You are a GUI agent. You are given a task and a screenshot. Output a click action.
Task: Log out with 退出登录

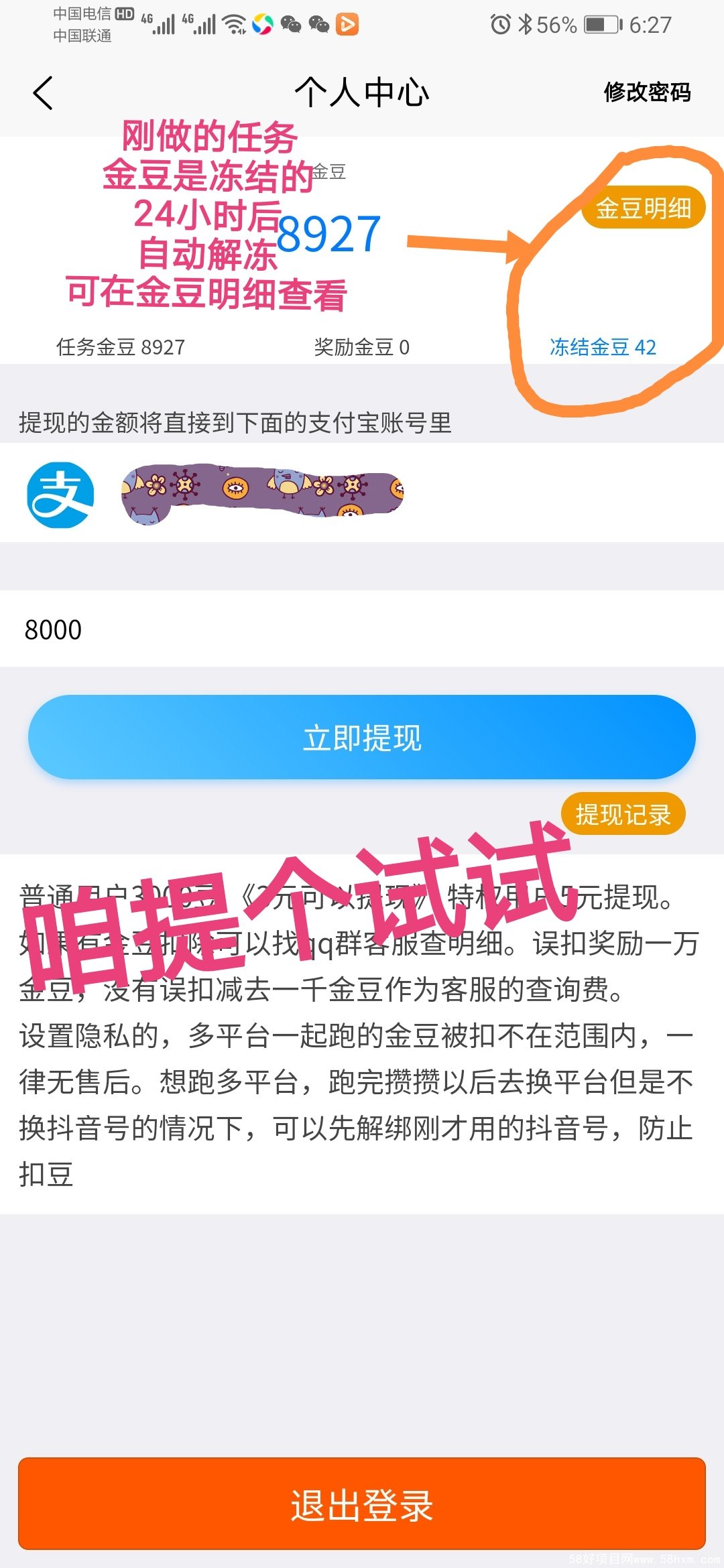[362, 1505]
